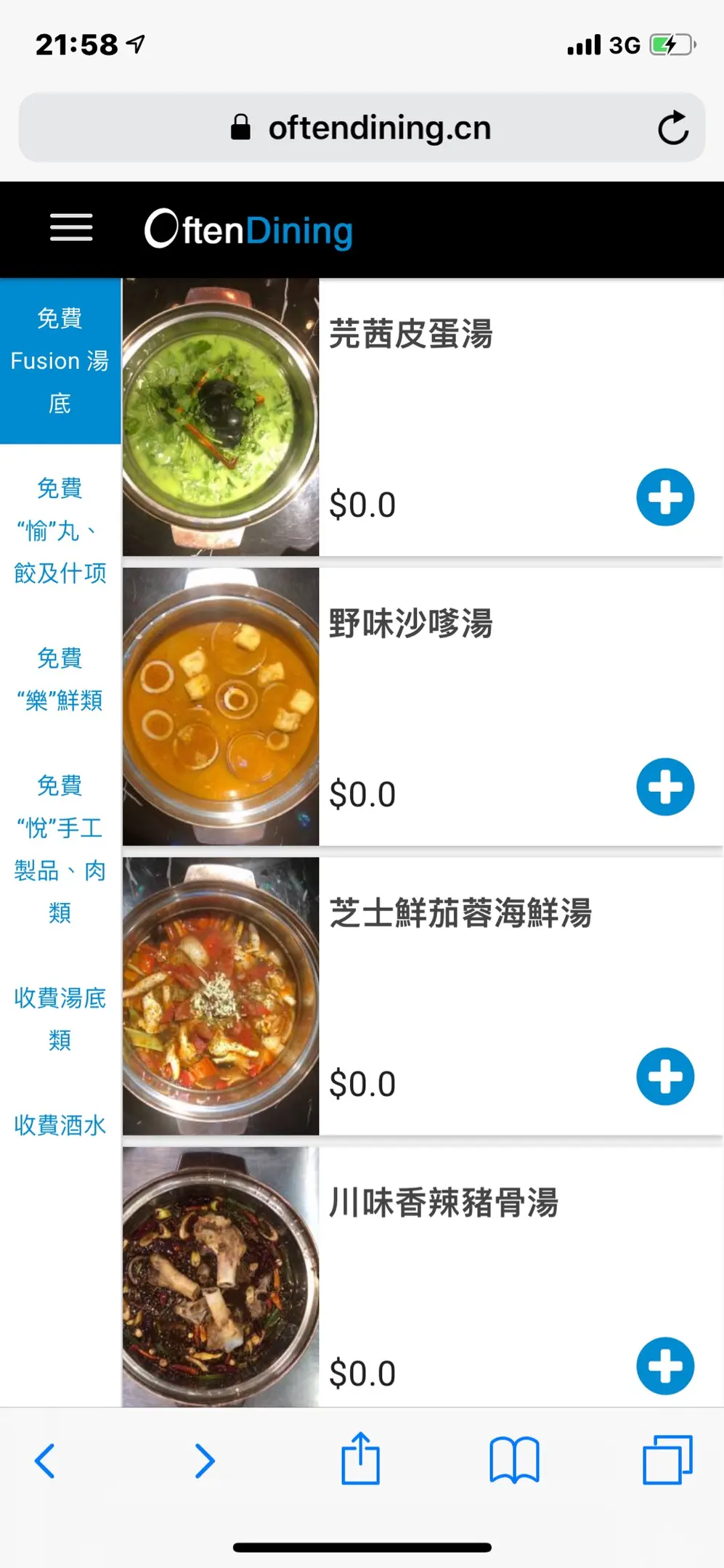Open the 免費"樂"鮮類 category

point(60,679)
